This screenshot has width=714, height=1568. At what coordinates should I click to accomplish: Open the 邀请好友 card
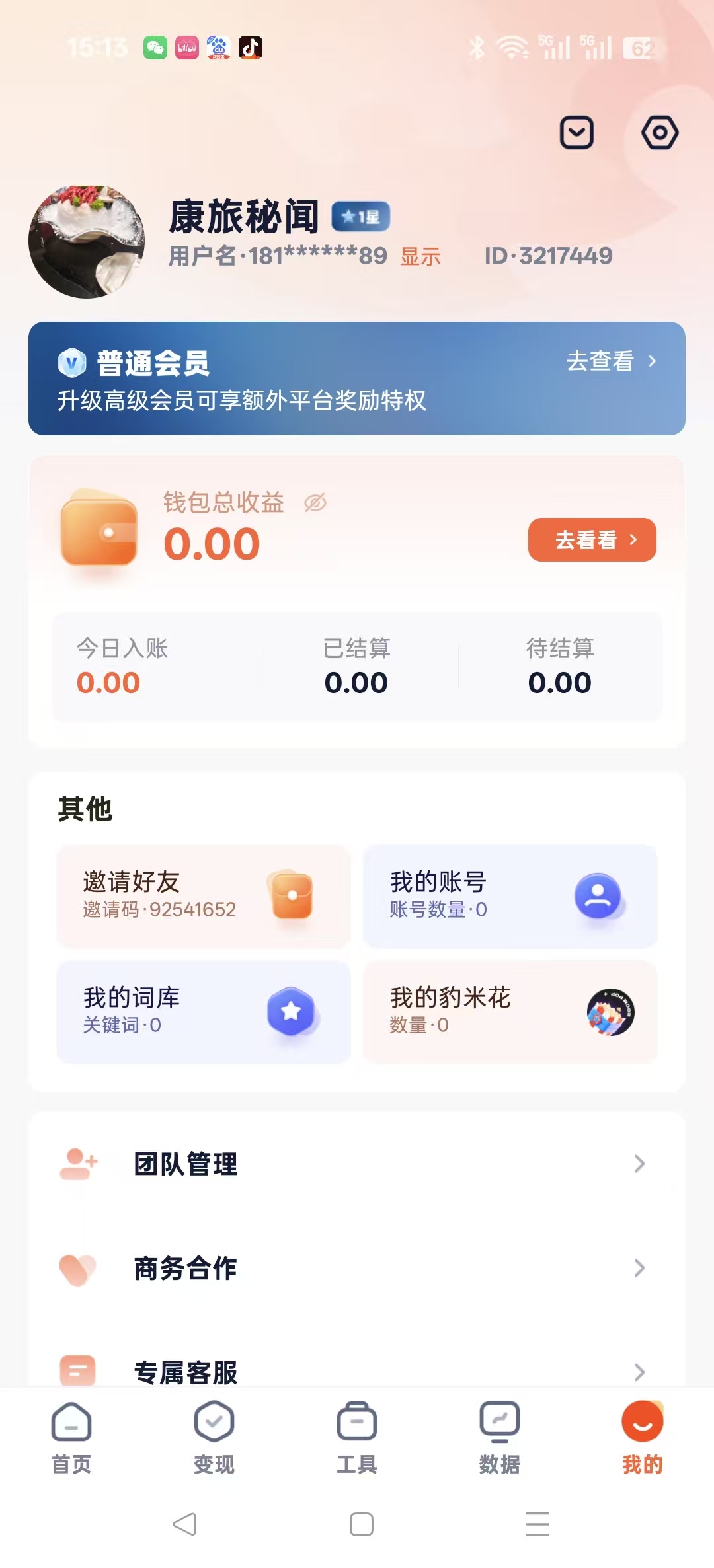[203, 896]
